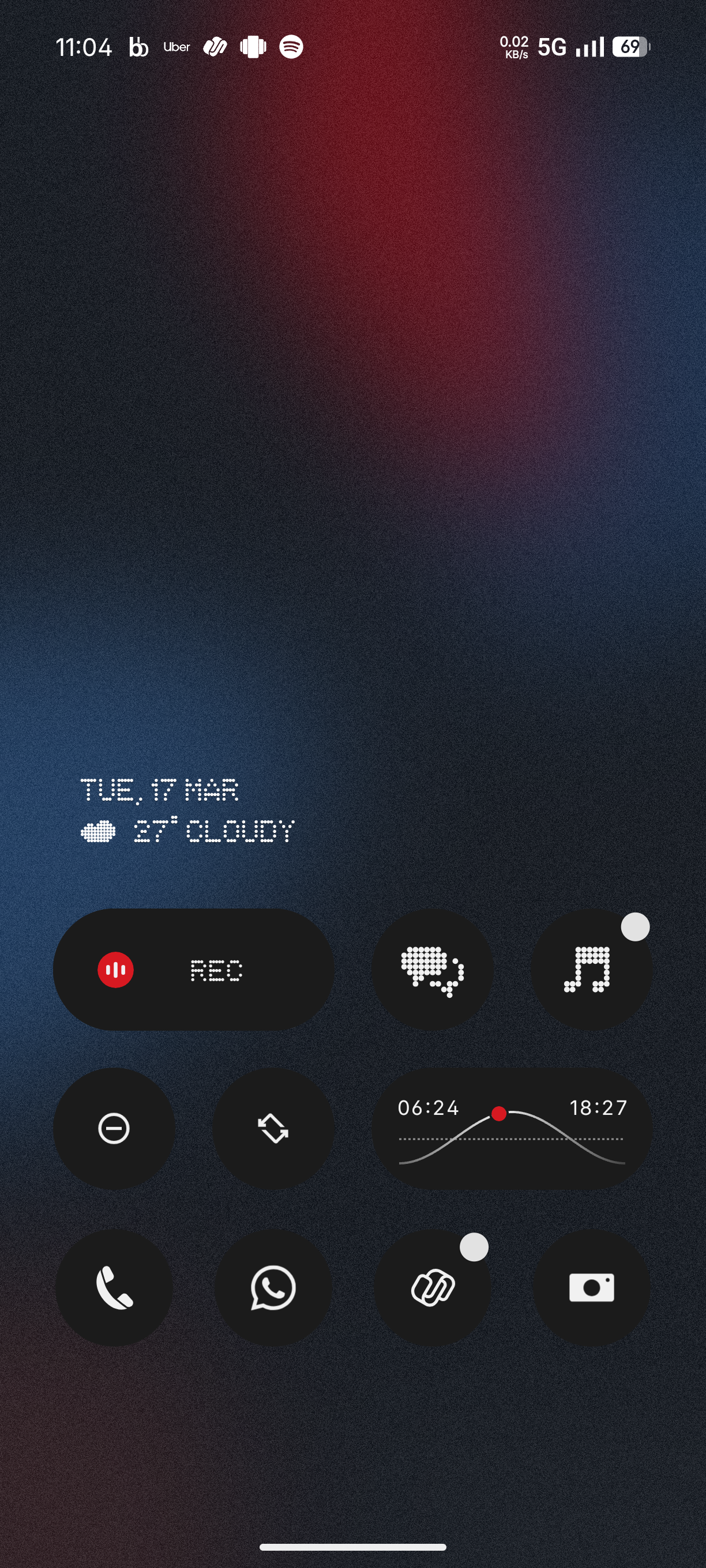Open the sunrise and sunset widget
Screen dimensions: 706x1568
click(512, 1129)
